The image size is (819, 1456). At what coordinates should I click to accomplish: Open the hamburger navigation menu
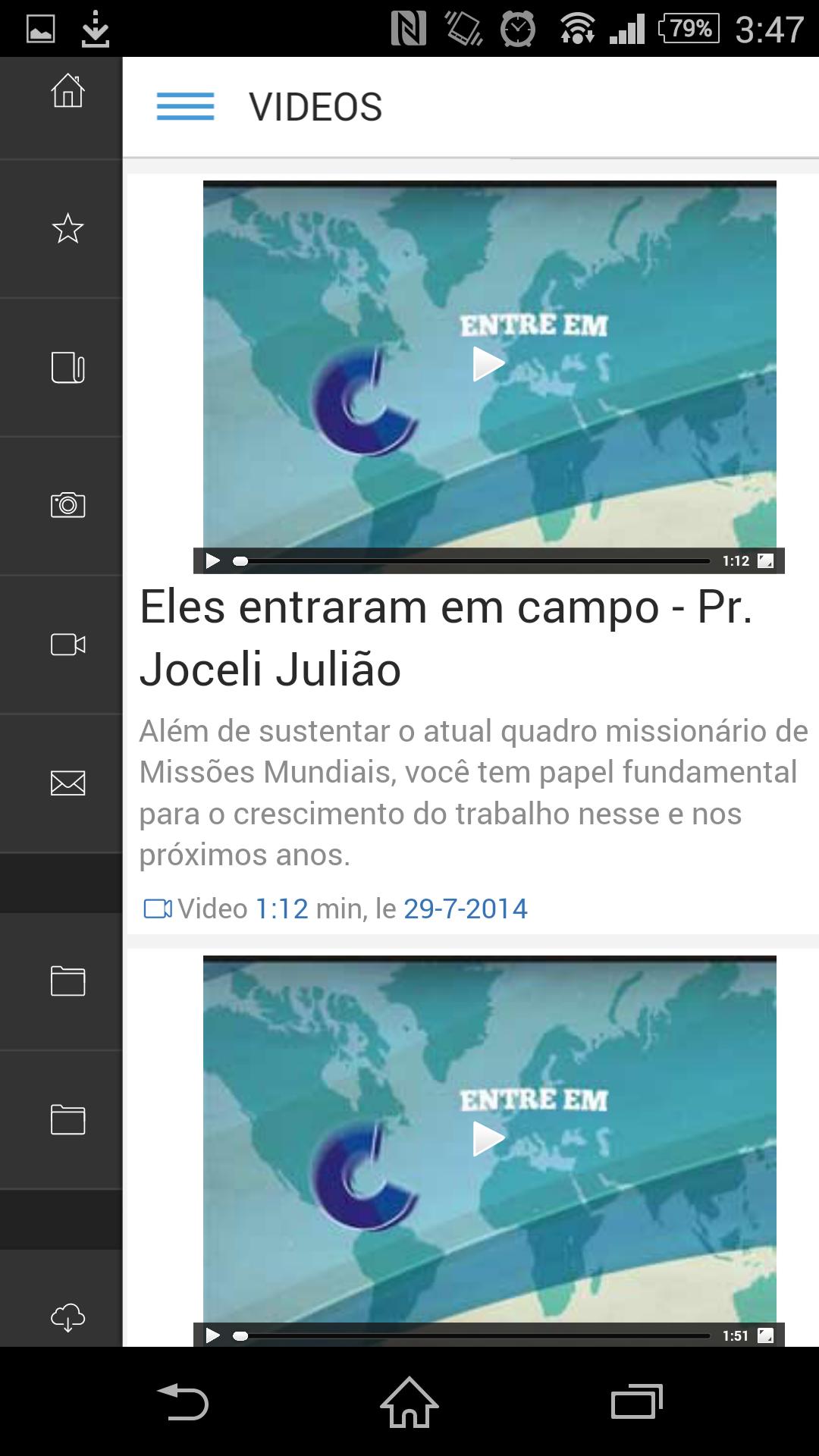(187, 108)
